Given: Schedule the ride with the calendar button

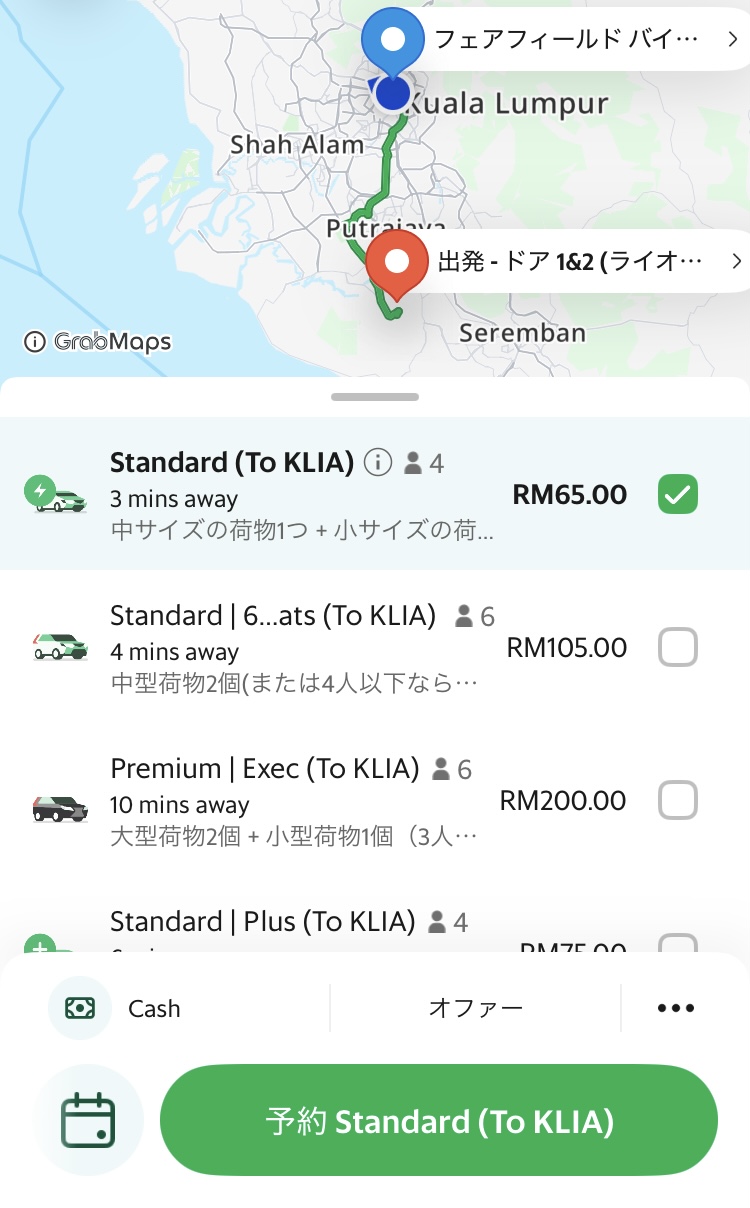Looking at the screenshot, I should pos(88,1120).
